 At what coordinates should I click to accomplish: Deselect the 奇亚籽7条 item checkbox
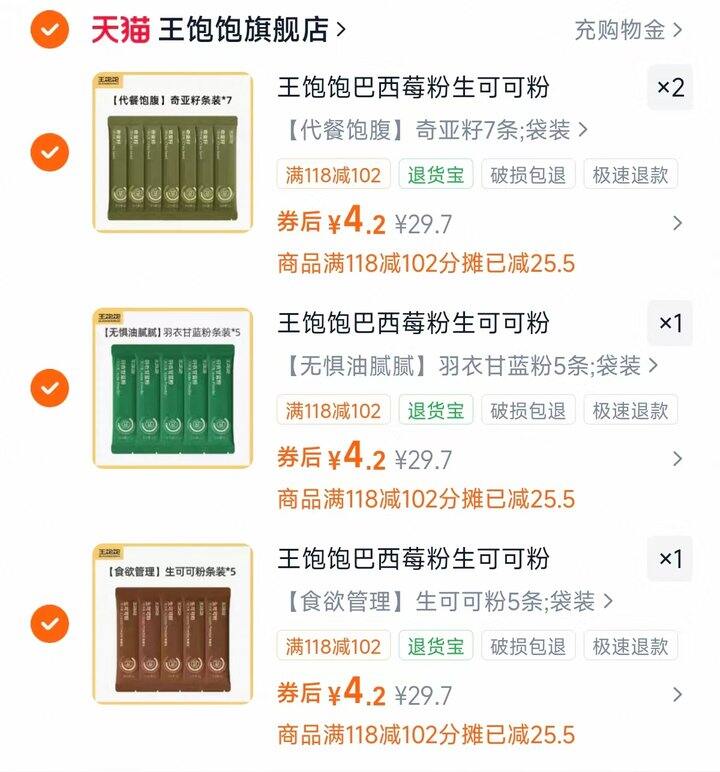[x=49, y=153]
